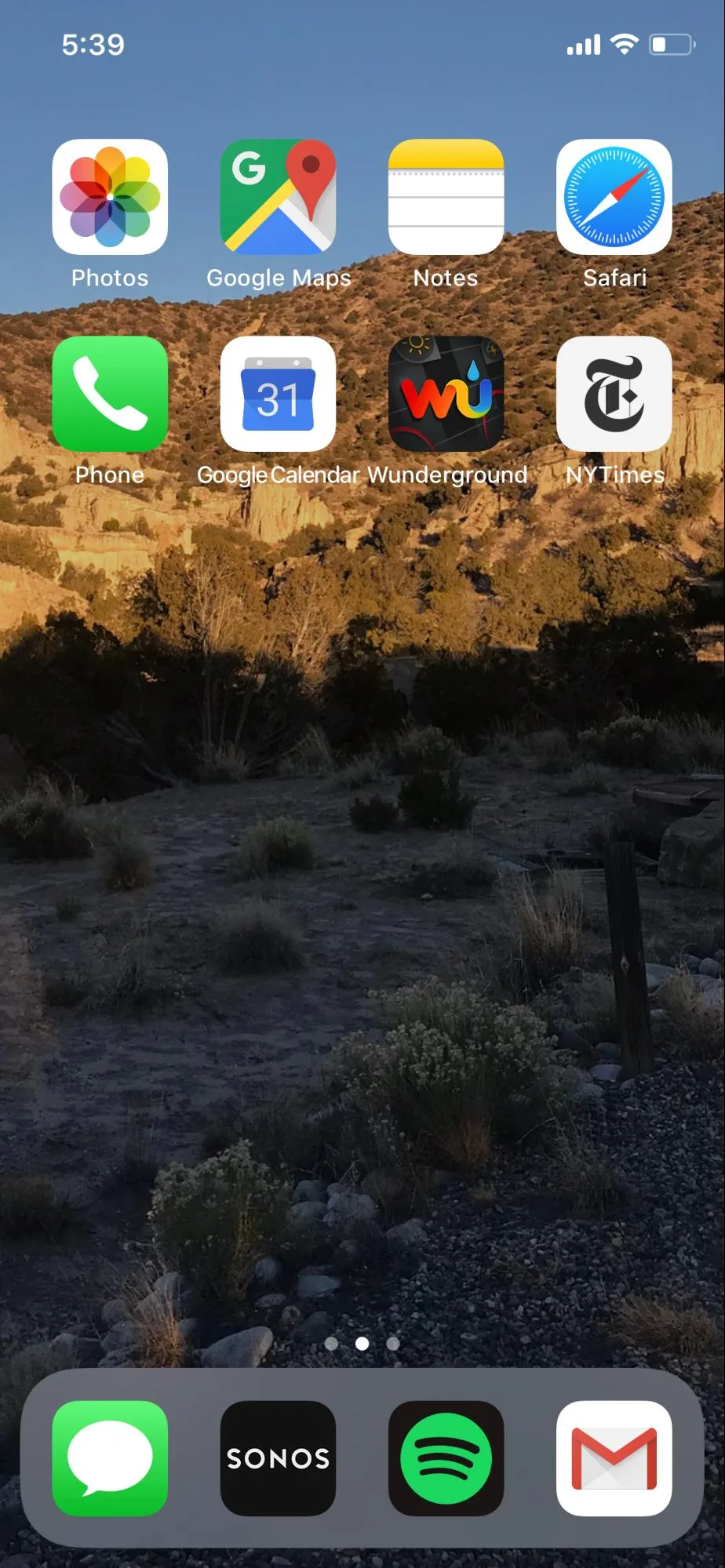Open the Phone app

[110, 394]
